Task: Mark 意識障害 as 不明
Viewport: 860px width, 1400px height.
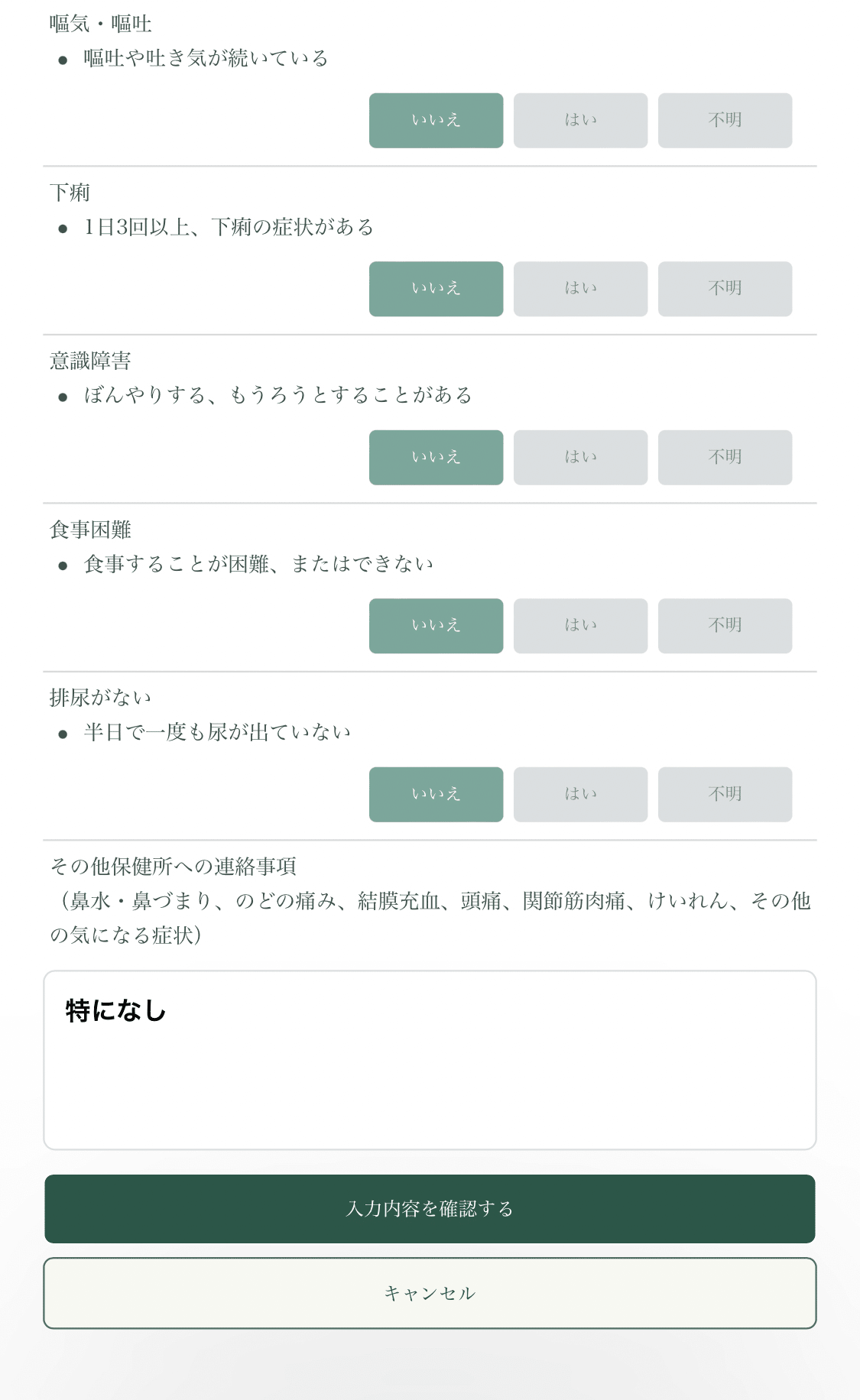Action: [x=725, y=458]
